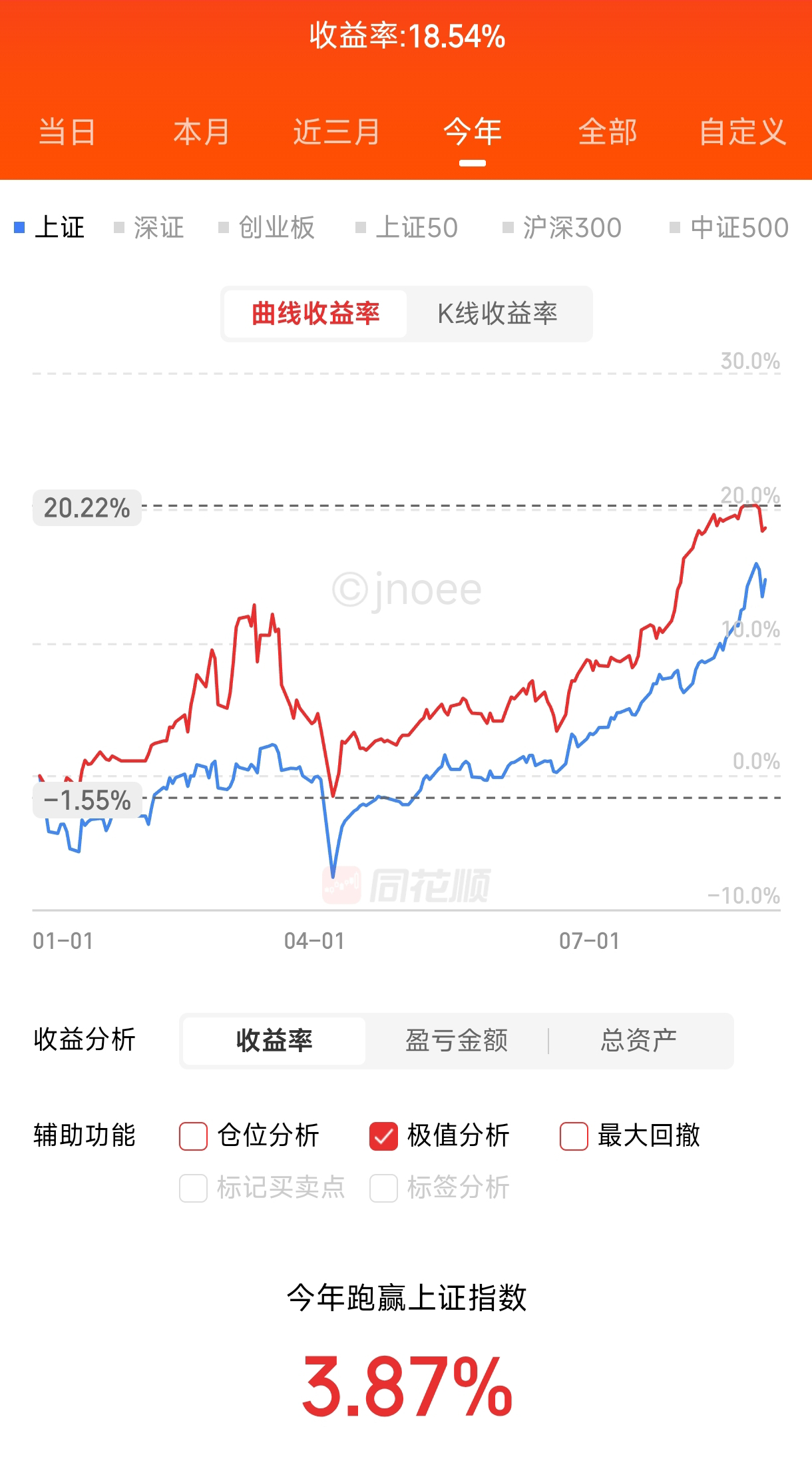Show the 曲线收益率 chart
The image size is (812, 1465).
click(x=315, y=314)
